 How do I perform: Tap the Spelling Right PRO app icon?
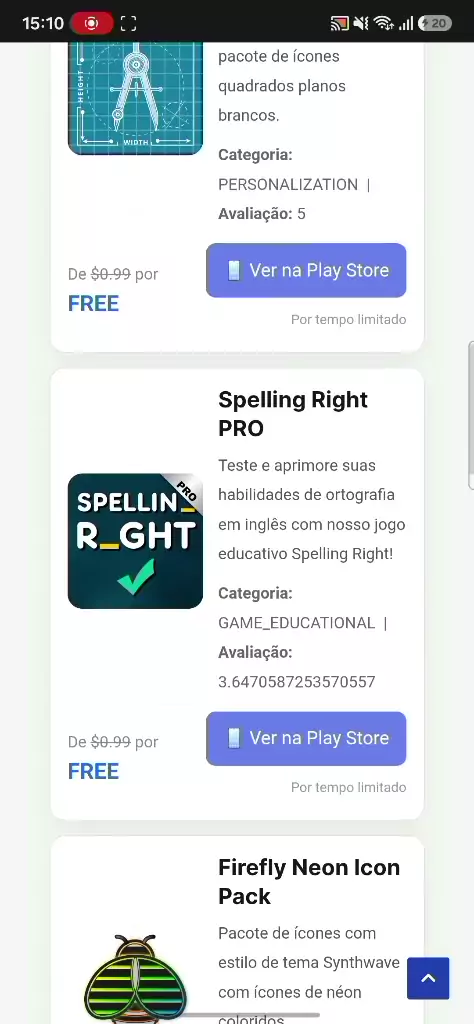[x=135, y=541]
